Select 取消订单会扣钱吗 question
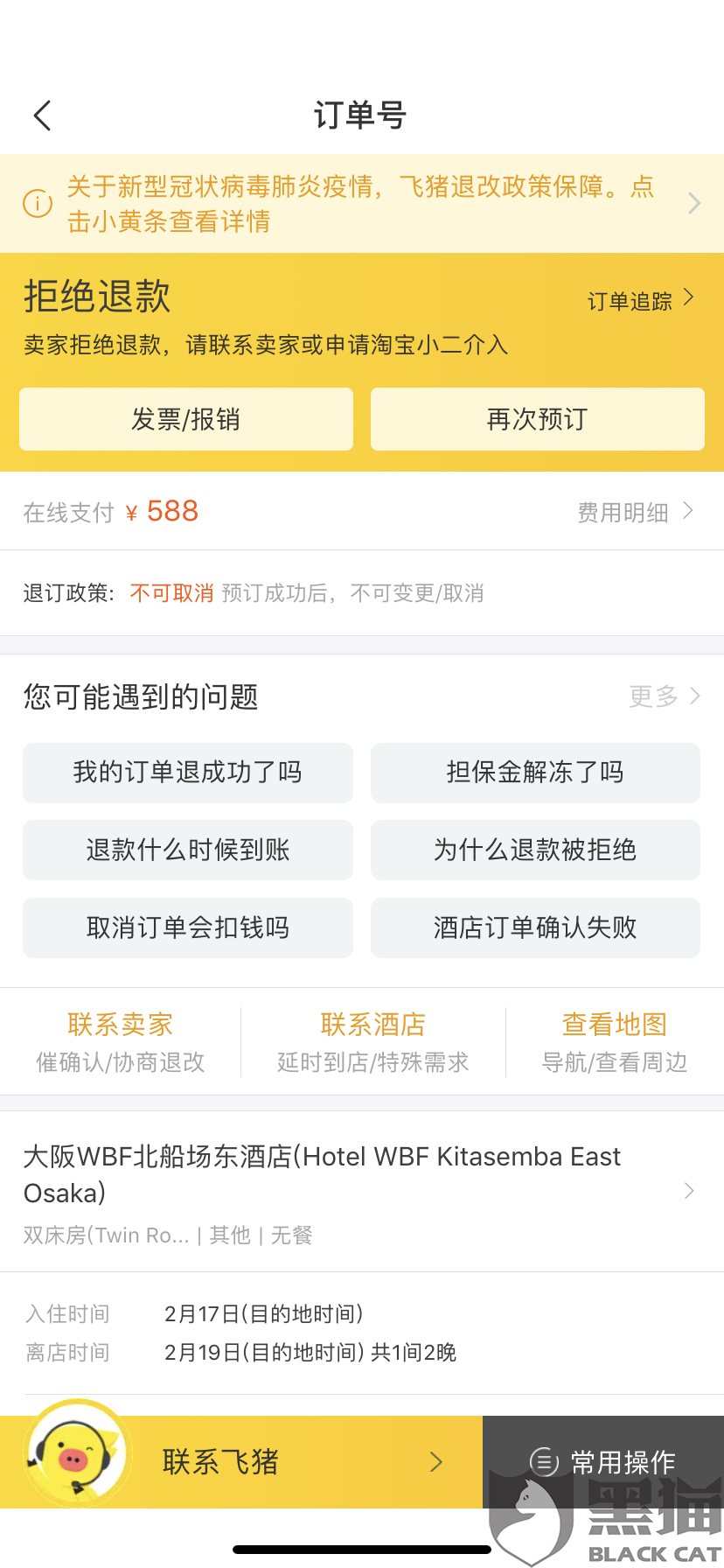Image resolution: width=724 pixels, height=1568 pixels. click(x=188, y=927)
